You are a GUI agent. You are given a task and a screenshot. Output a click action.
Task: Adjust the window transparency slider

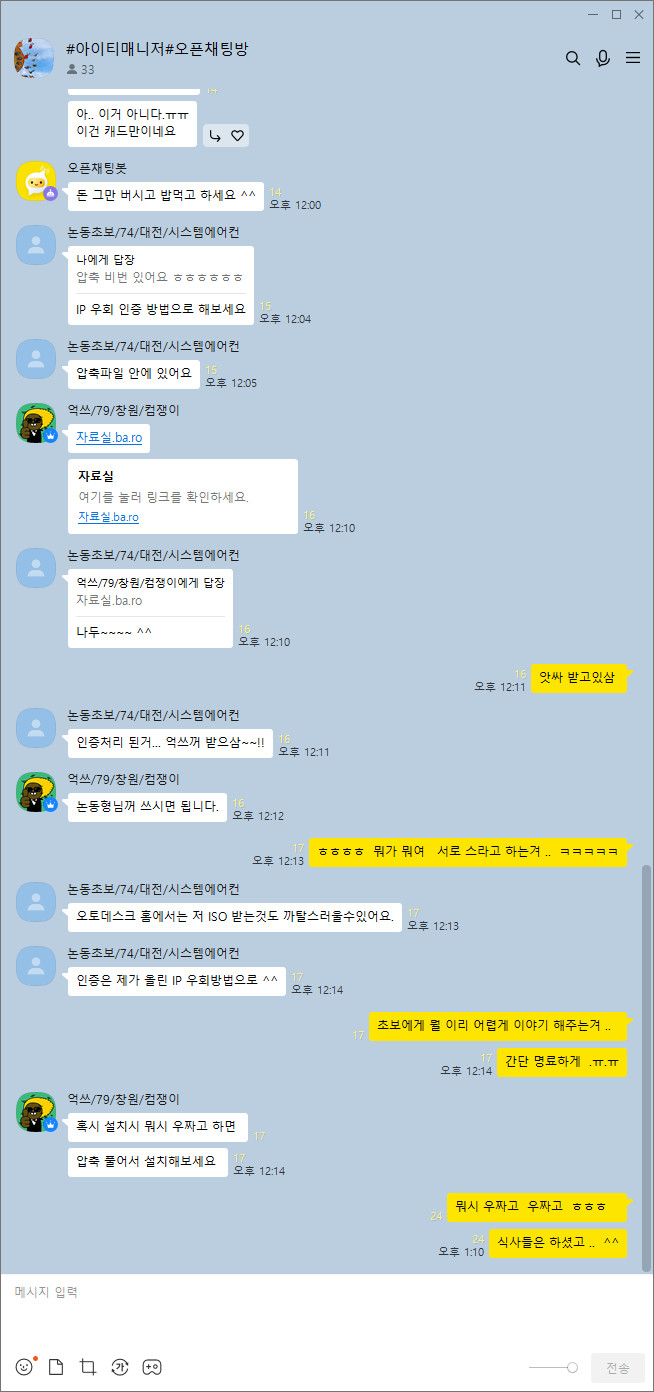[571, 1367]
